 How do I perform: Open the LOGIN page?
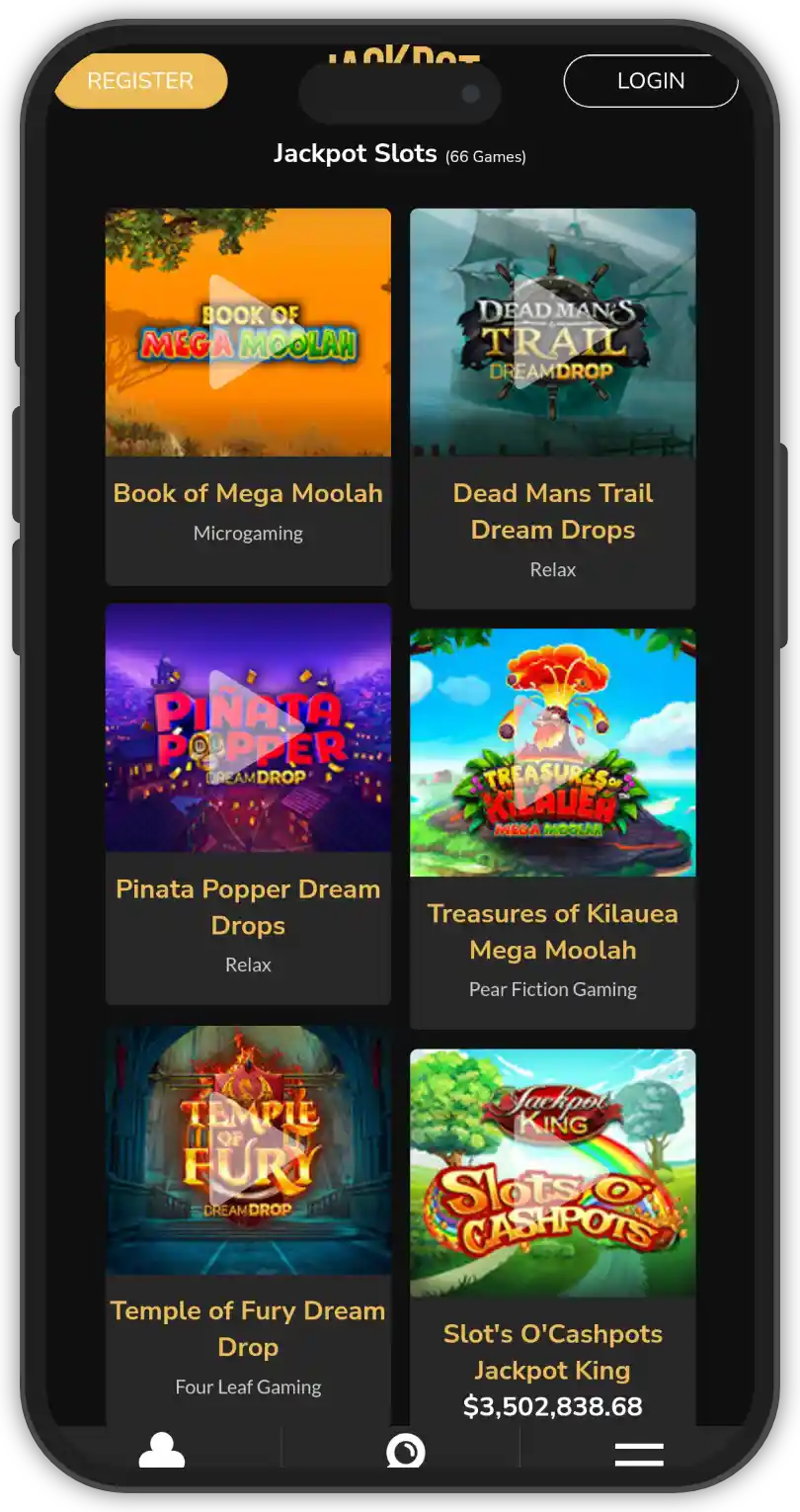tap(650, 81)
